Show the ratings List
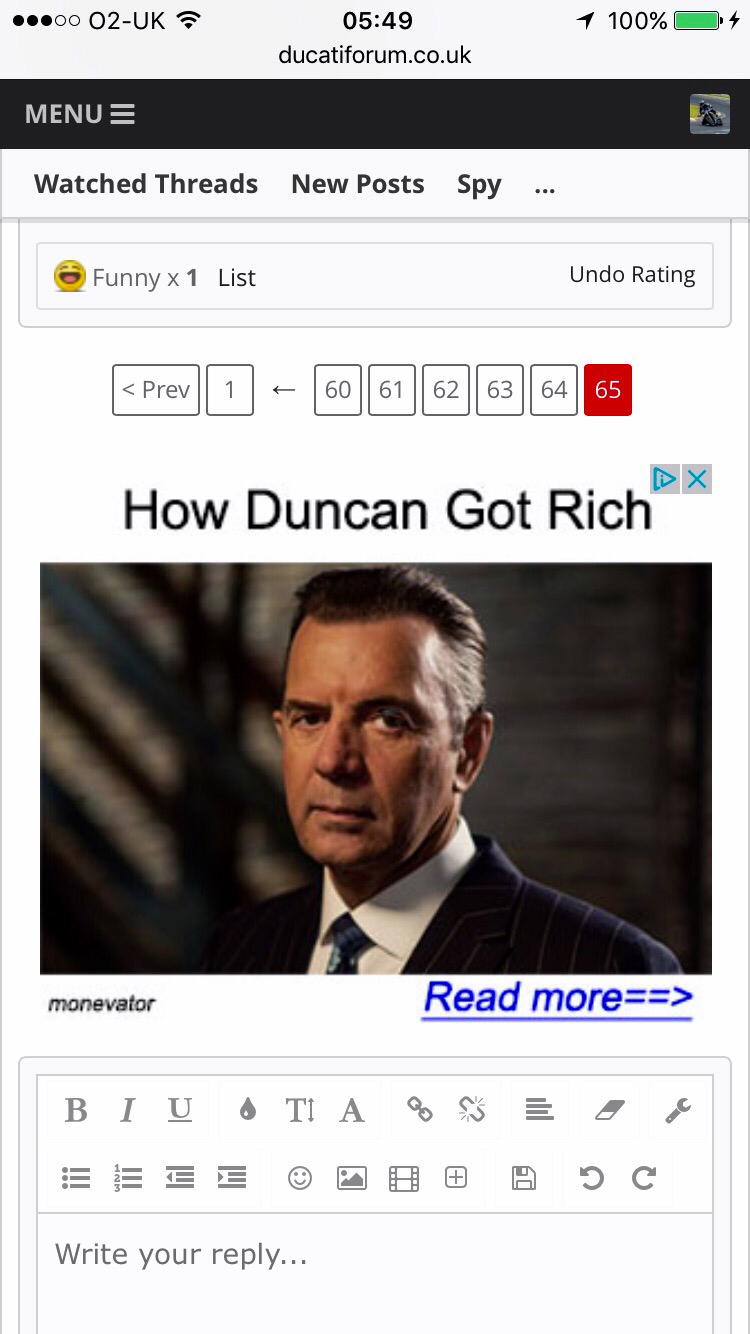This screenshot has height=1334, width=750. point(236,278)
